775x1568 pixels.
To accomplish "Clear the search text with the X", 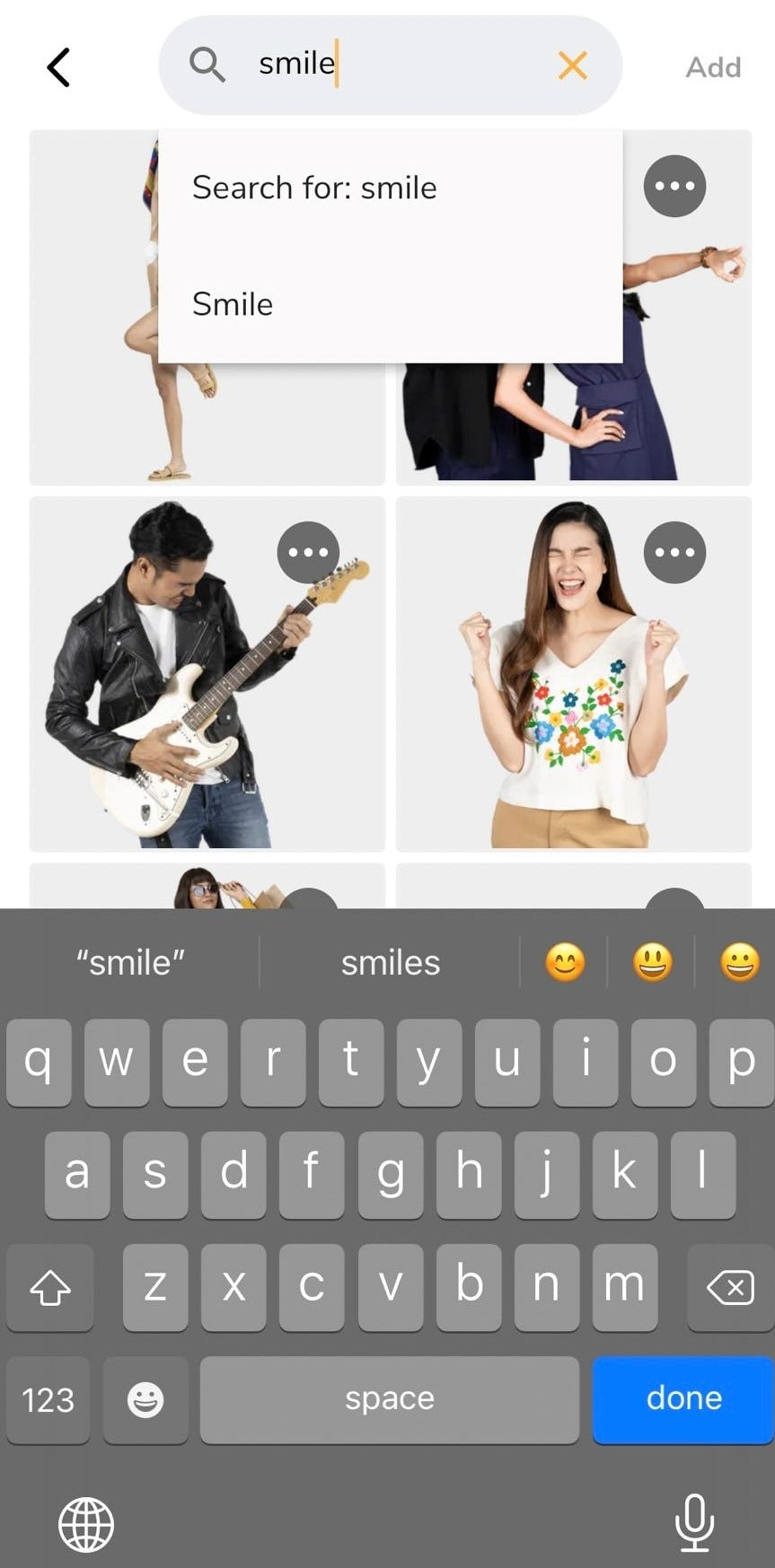I will (572, 66).
